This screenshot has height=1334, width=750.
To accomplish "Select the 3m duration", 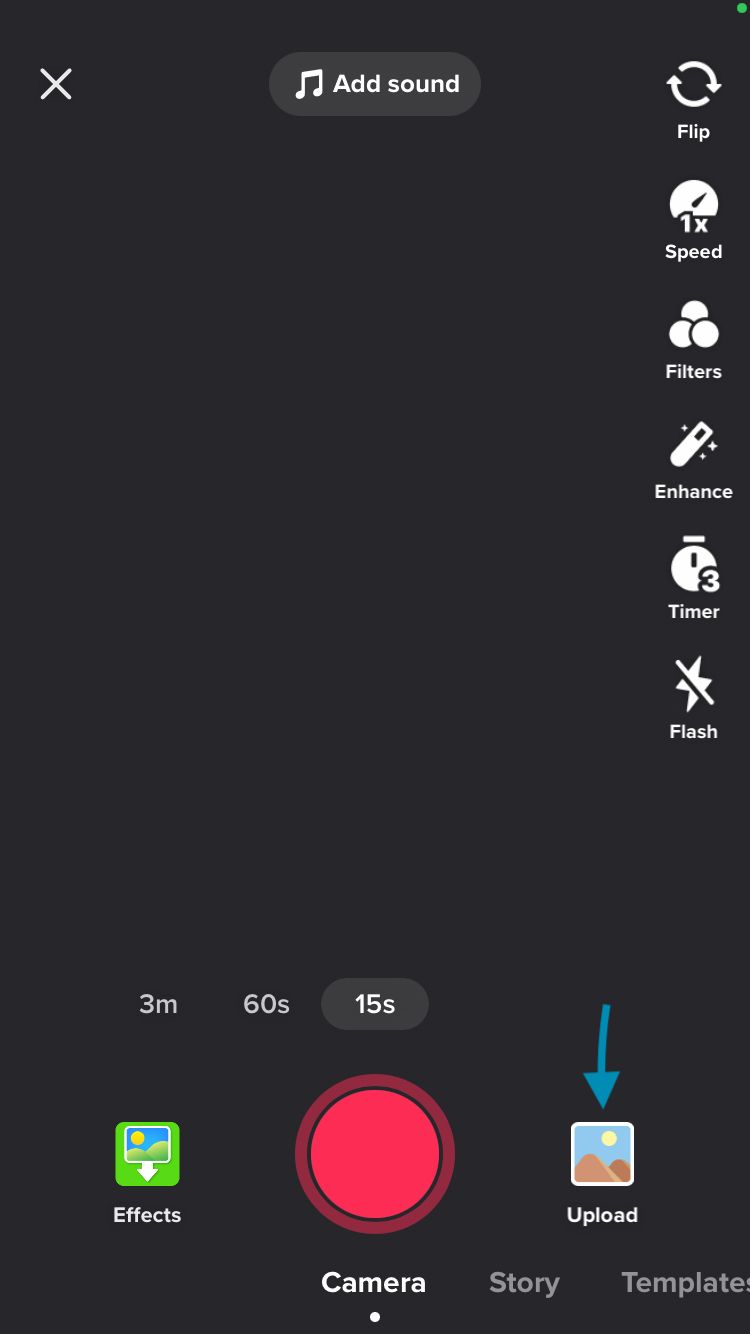I will (158, 1004).
